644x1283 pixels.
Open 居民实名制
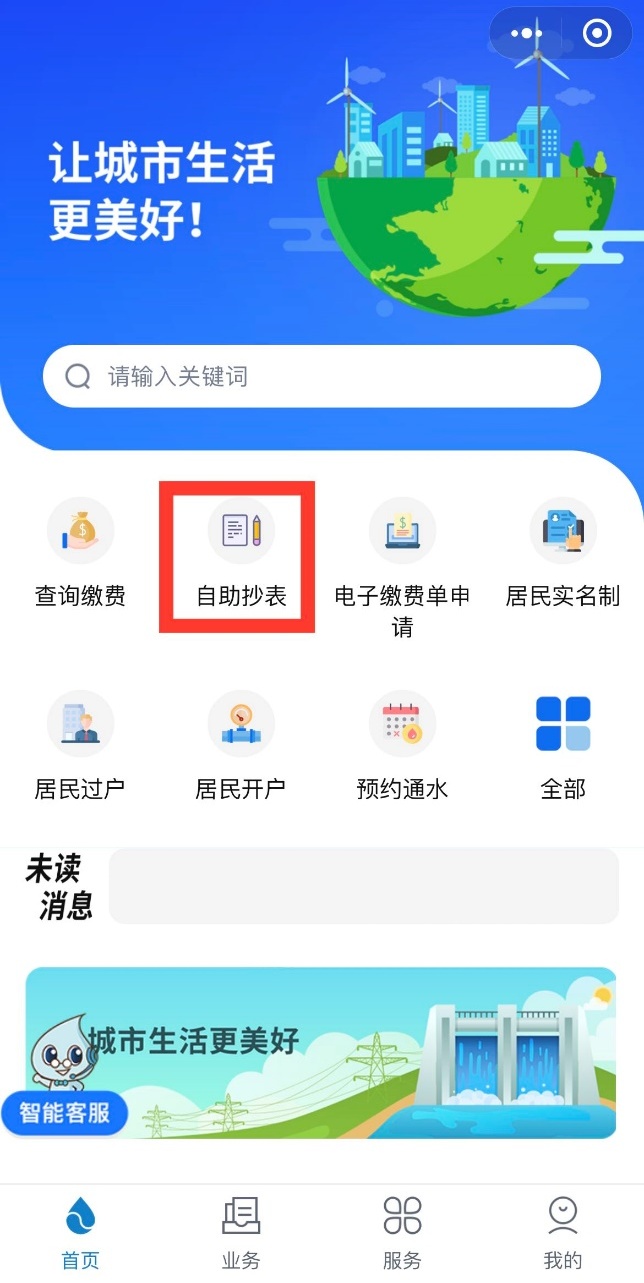tap(563, 553)
